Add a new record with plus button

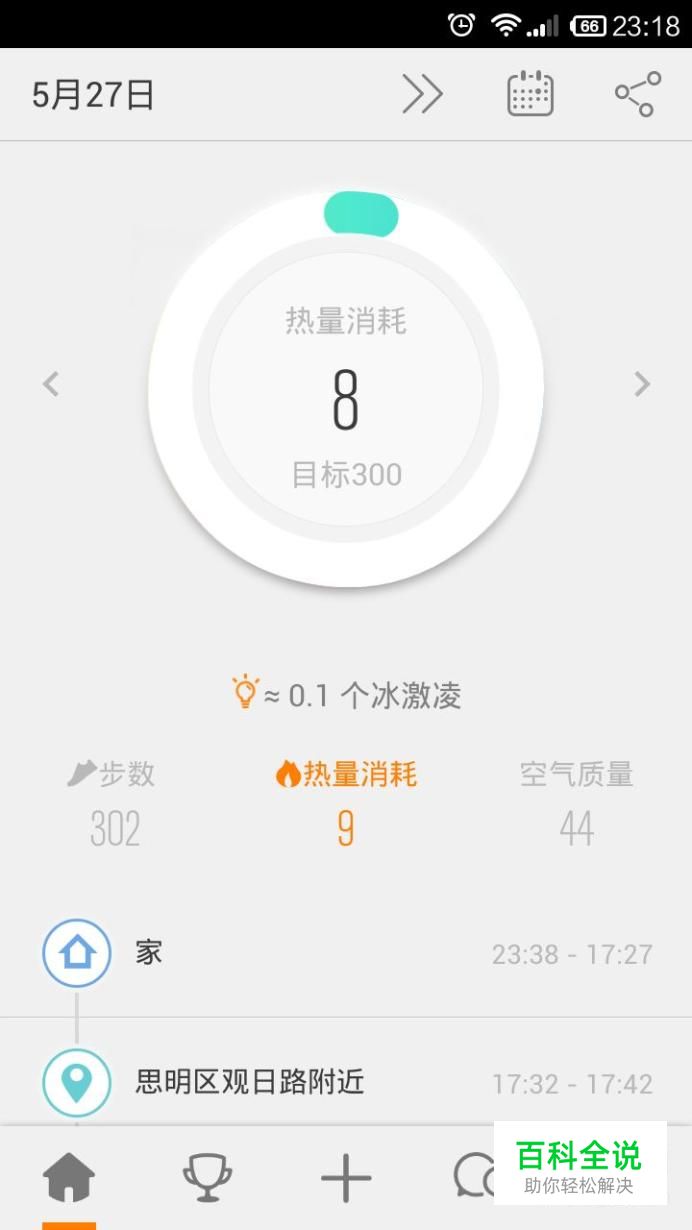tap(346, 1177)
